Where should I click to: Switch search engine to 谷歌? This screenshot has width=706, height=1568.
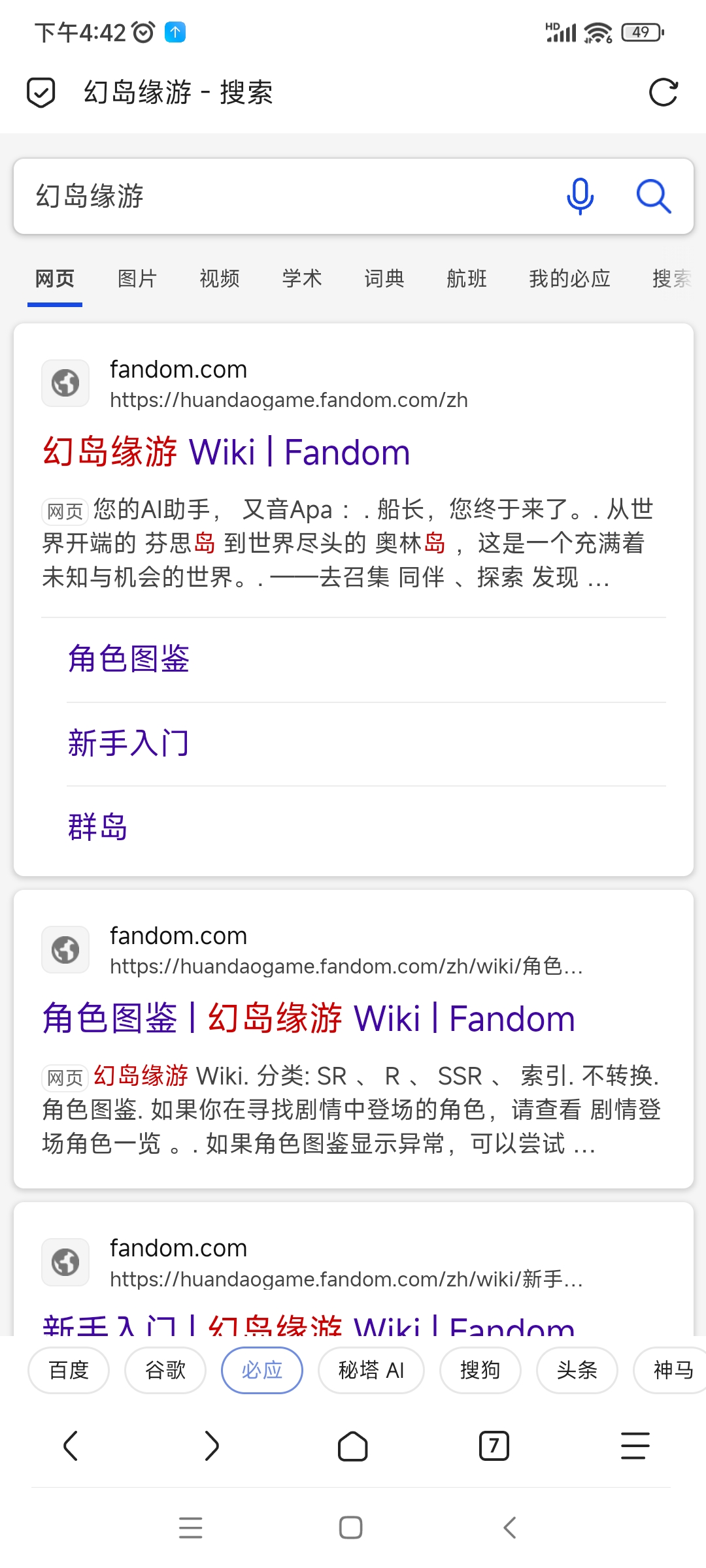[x=165, y=1370]
